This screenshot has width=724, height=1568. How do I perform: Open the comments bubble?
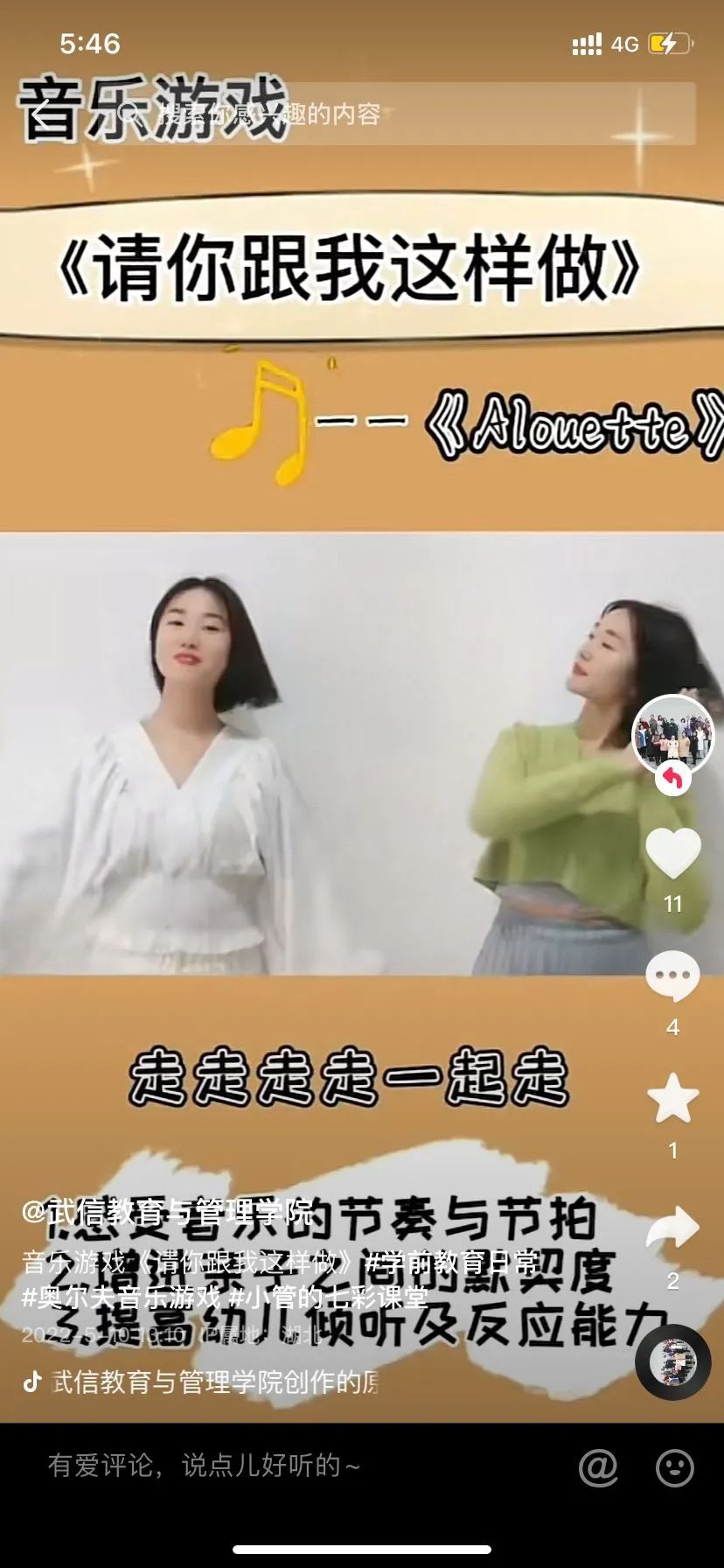[x=672, y=977]
